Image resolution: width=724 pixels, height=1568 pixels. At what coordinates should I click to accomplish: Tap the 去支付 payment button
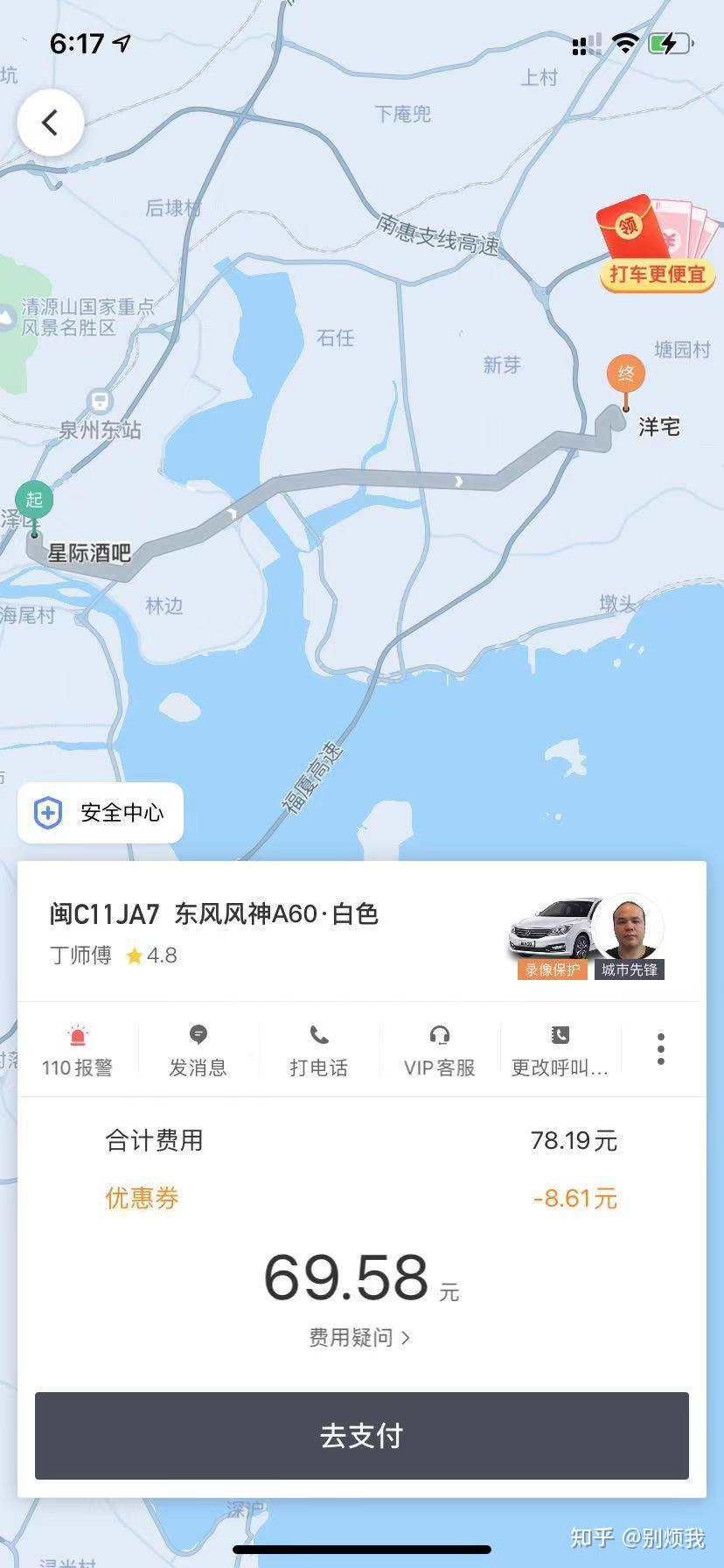click(361, 1435)
